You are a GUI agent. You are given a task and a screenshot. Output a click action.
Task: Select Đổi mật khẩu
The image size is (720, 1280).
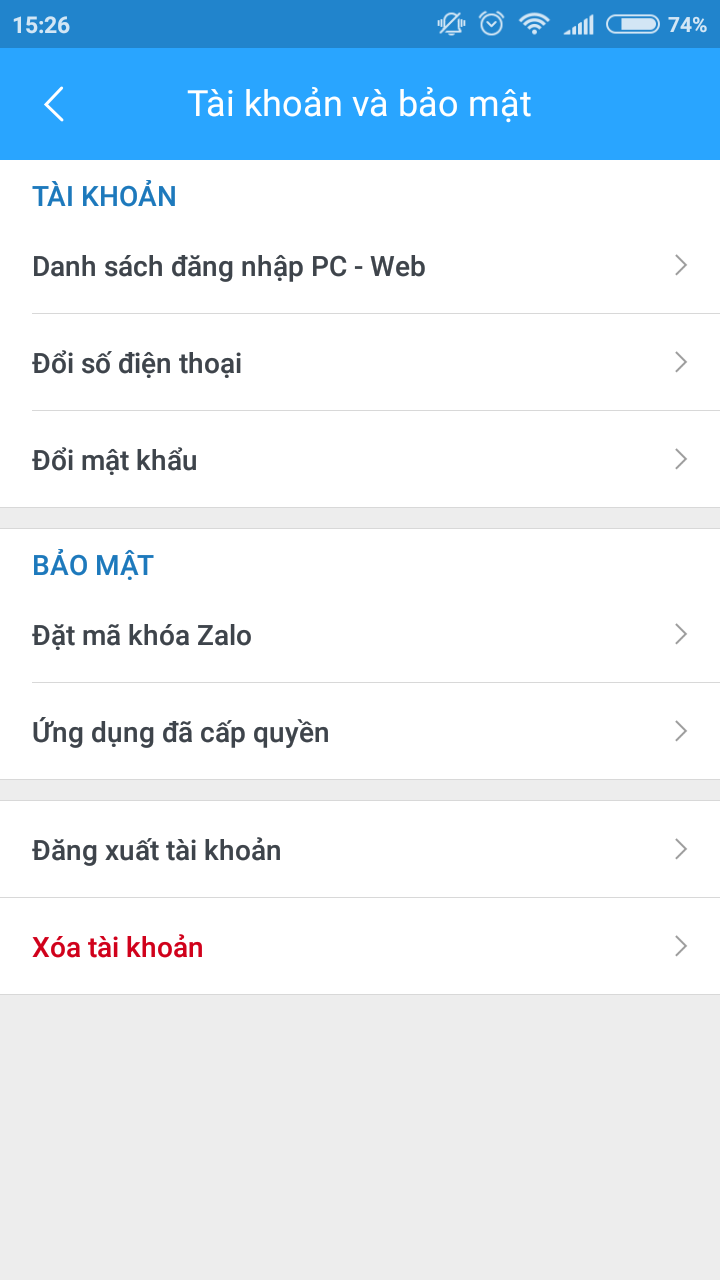(360, 459)
